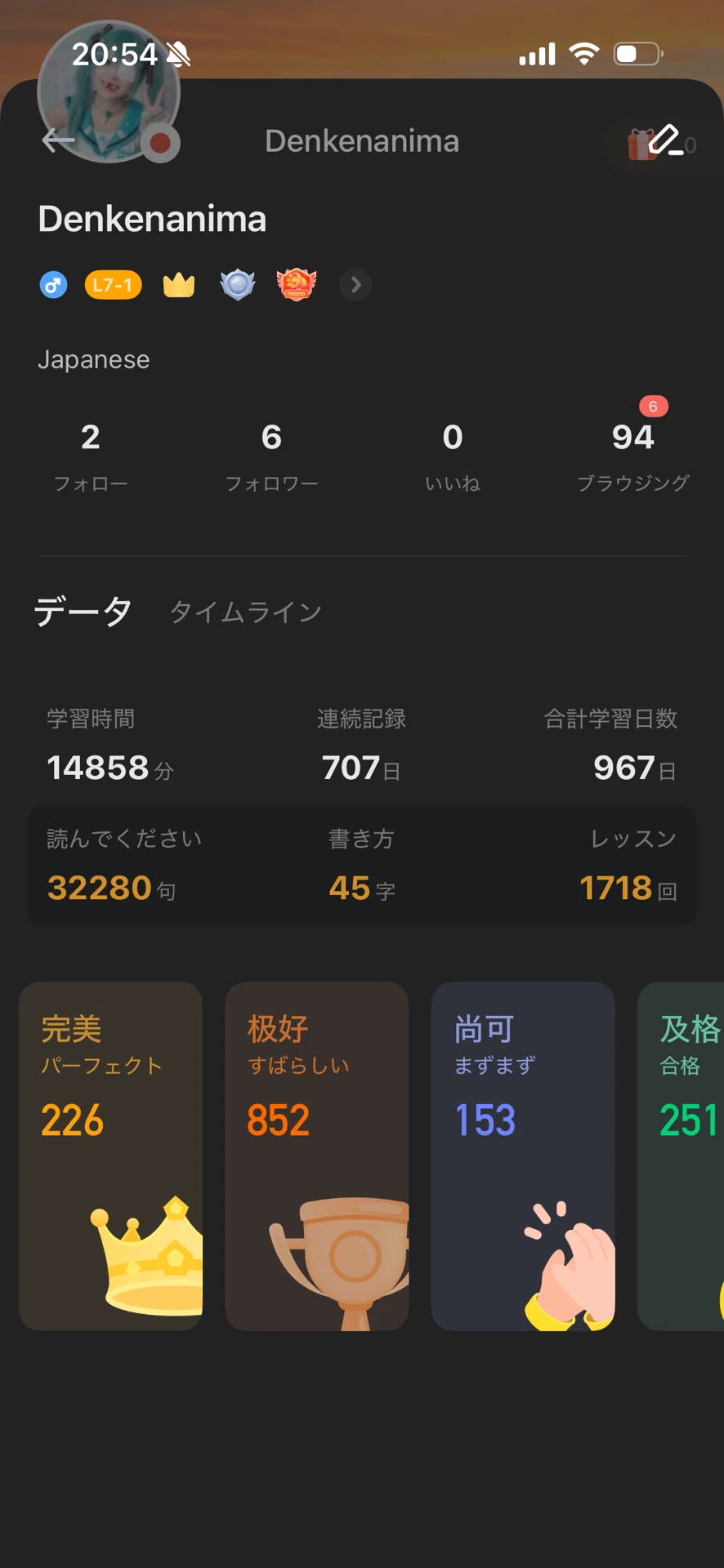Edit profile with the pencil icon
The width and height of the screenshot is (724, 1568).
coord(666,141)
